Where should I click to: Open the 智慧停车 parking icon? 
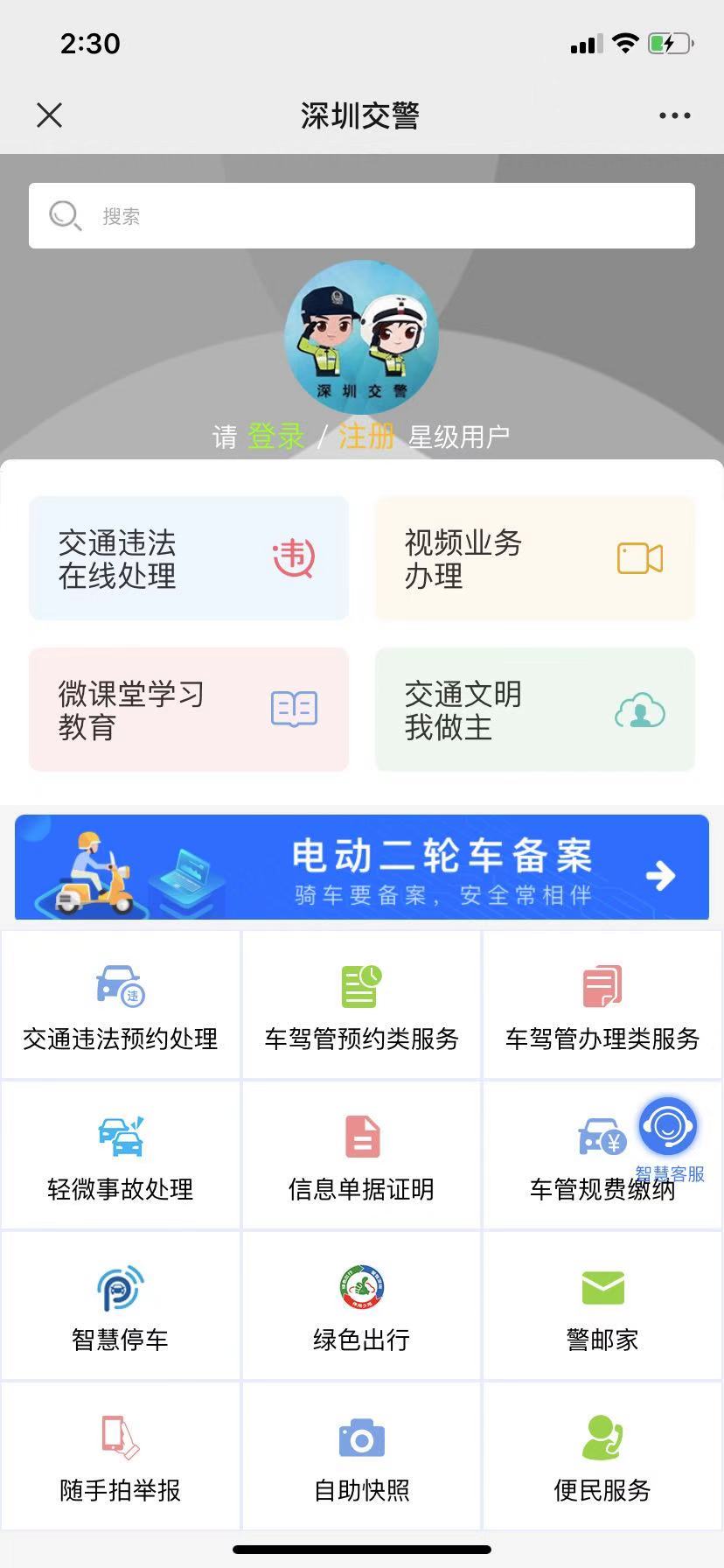coord(120,1288)
